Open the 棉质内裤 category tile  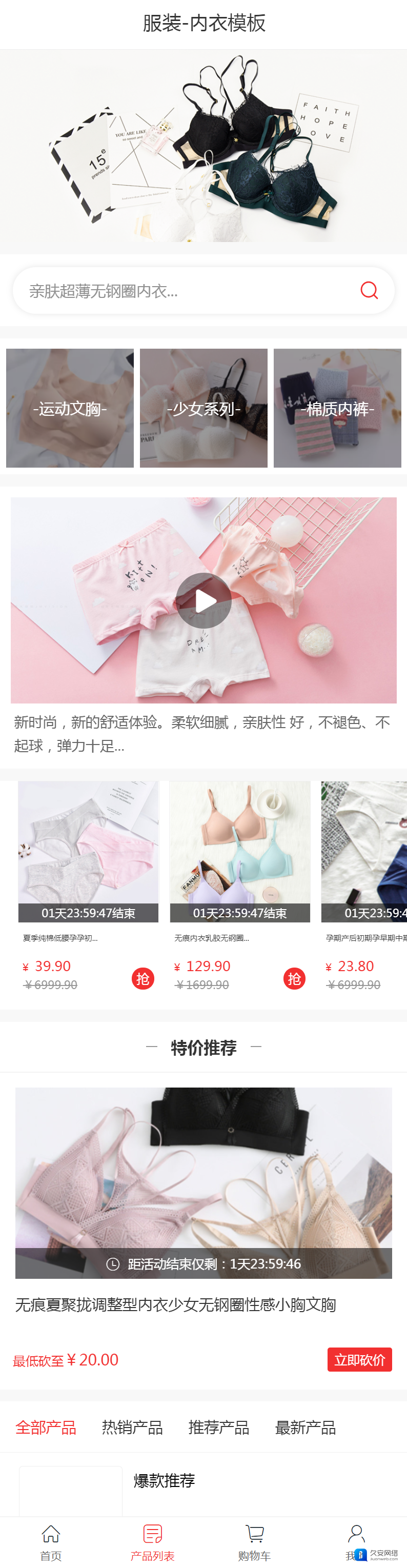click(337, 408)
